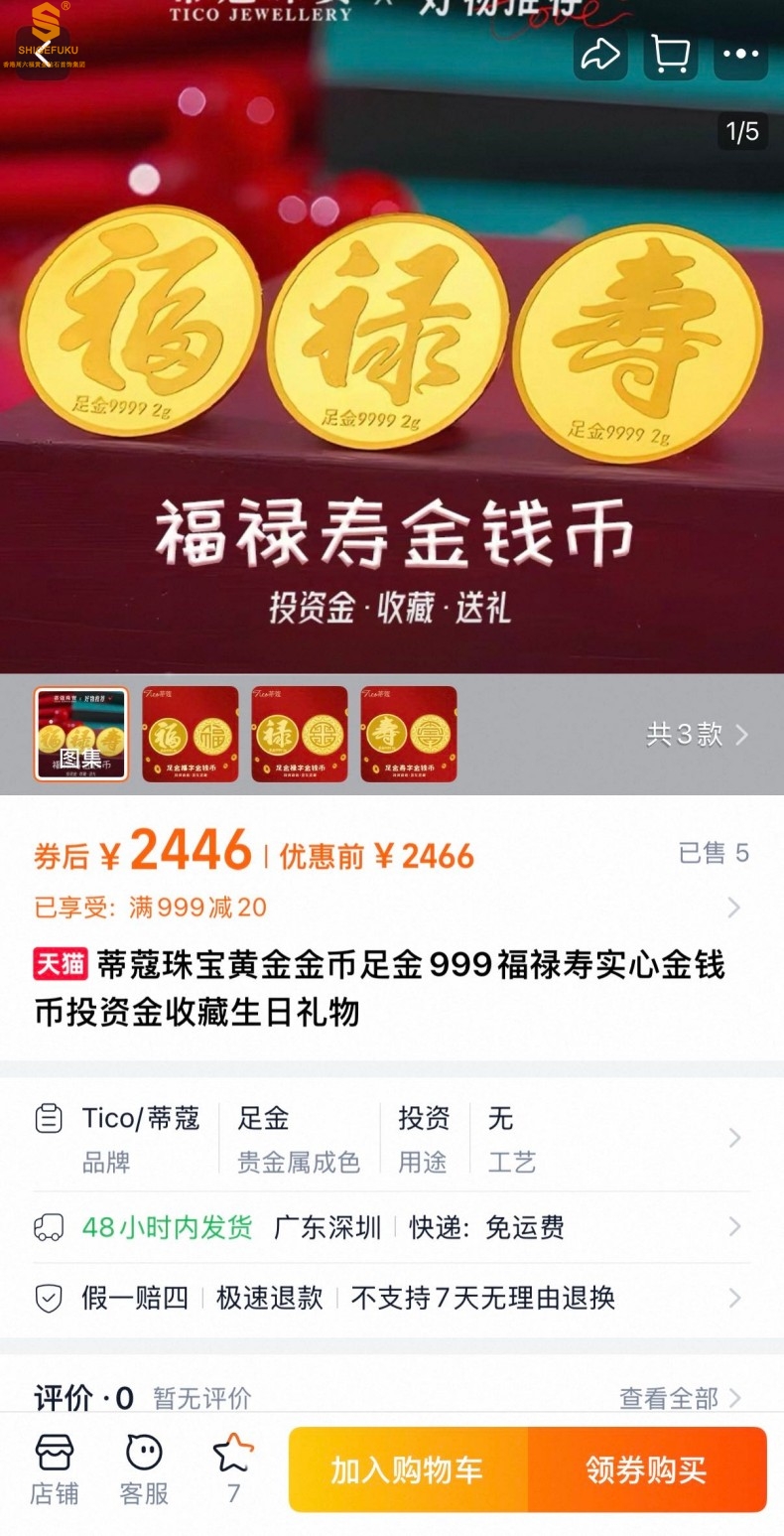Tap 领券购买 to buy with coupon
The image size is (784, 1536).
[647, 1470]
